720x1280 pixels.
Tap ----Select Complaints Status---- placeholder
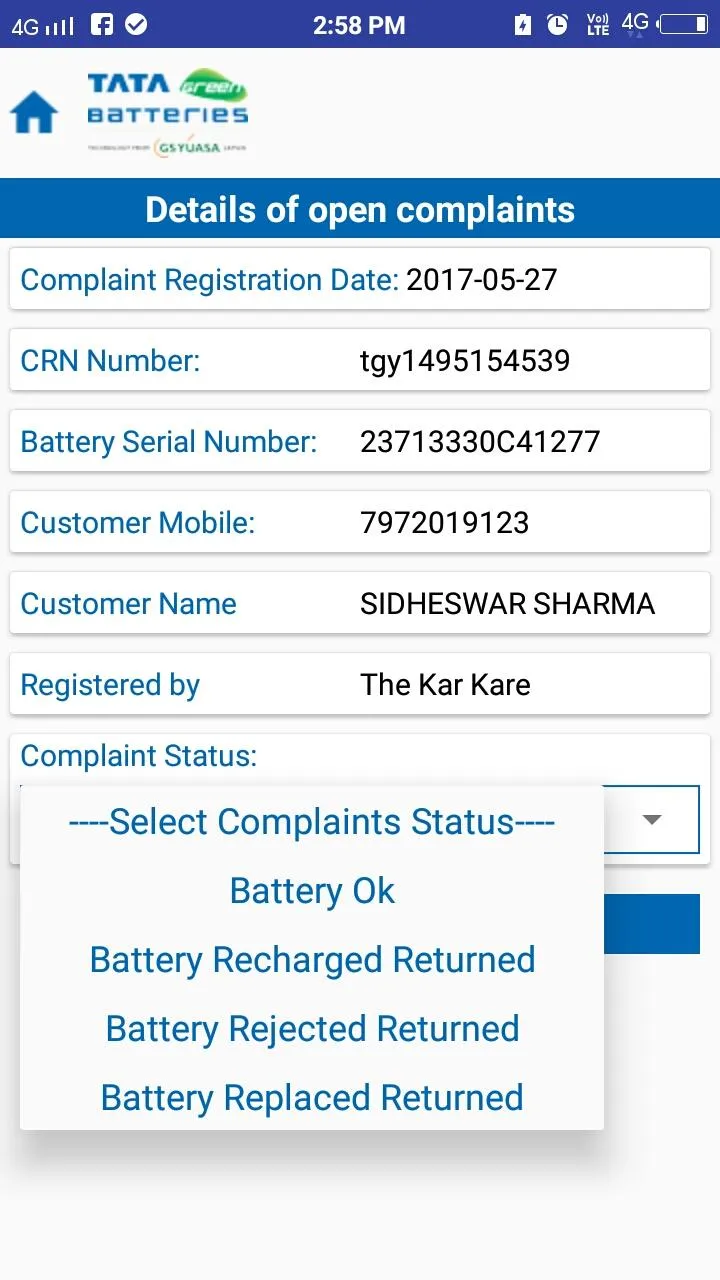point(312,821)
